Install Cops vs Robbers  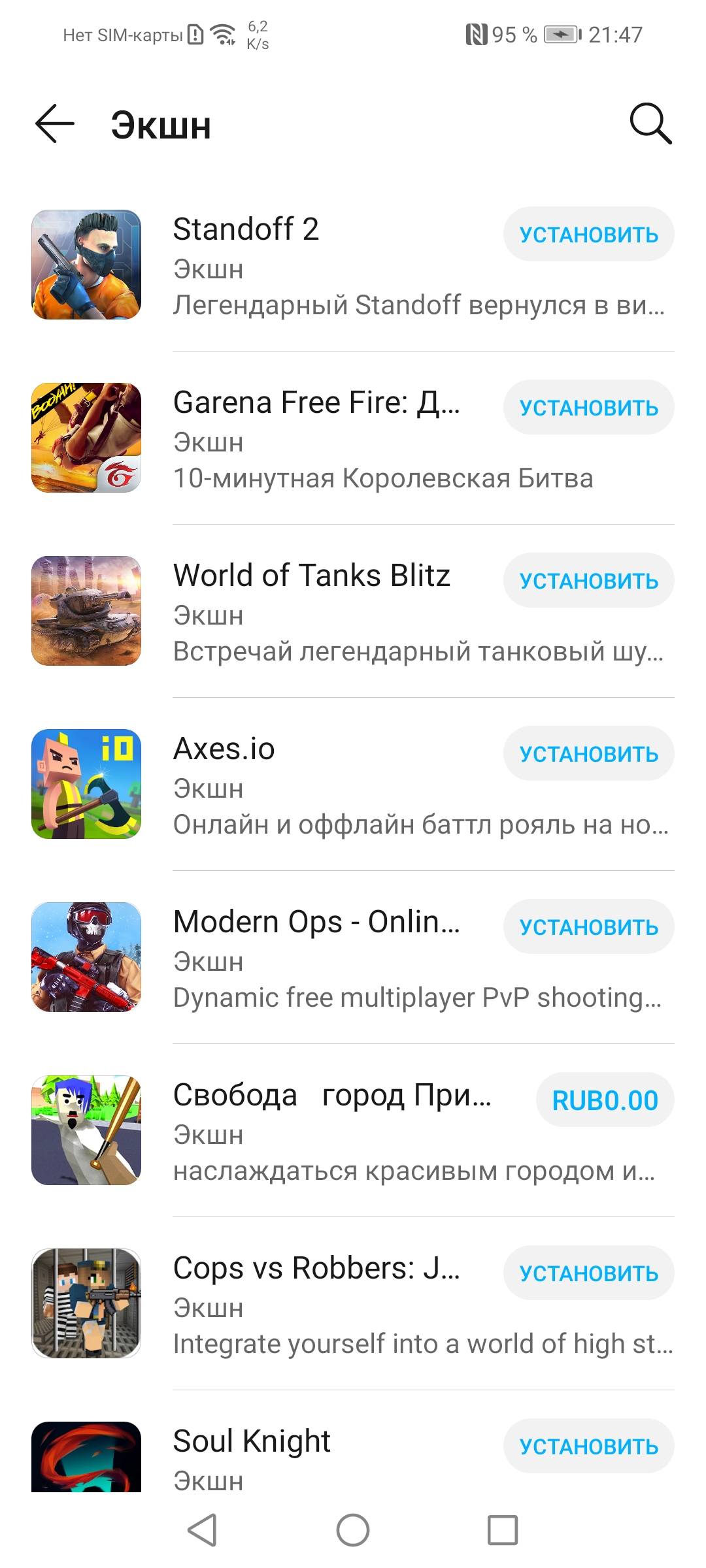[588, 1273]
